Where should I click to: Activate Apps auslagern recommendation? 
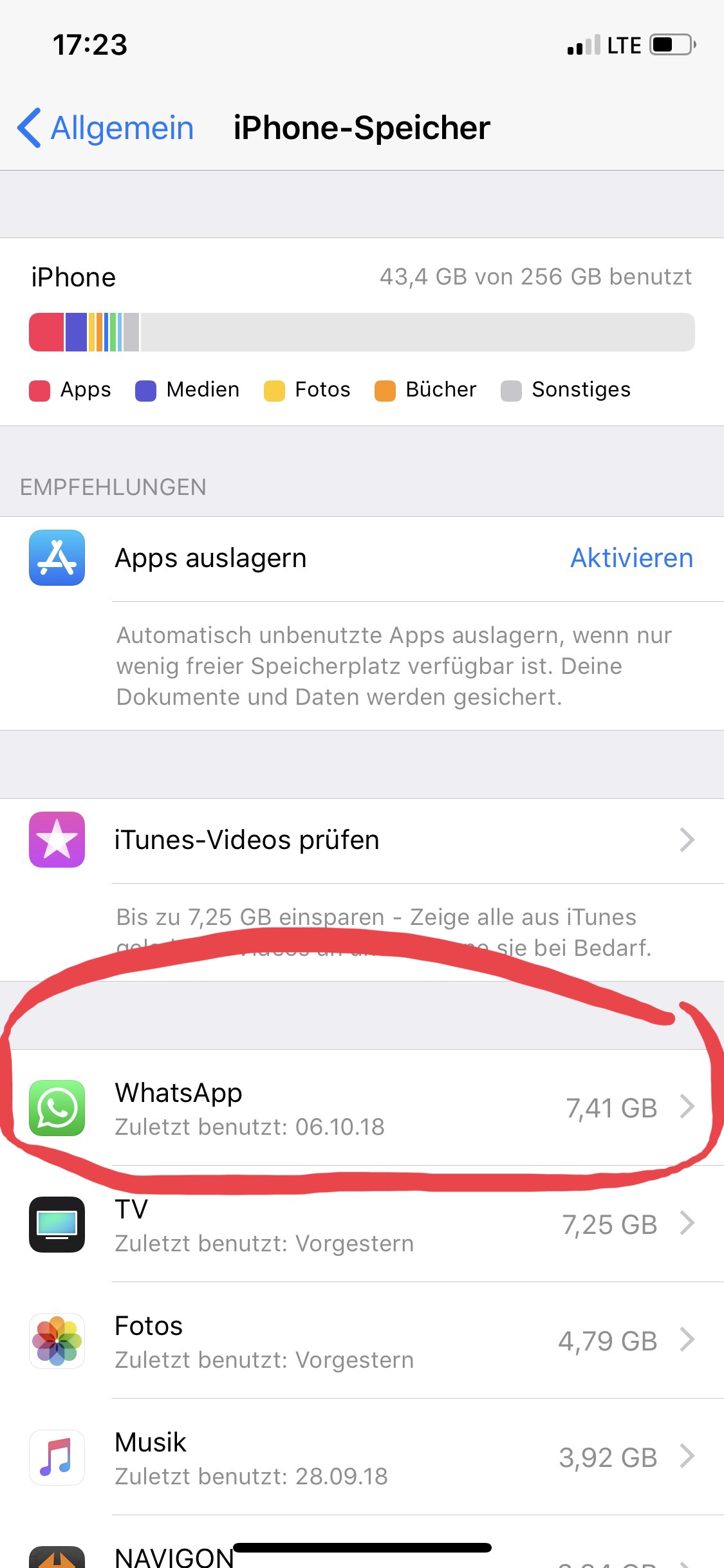(x=631, y=558)
